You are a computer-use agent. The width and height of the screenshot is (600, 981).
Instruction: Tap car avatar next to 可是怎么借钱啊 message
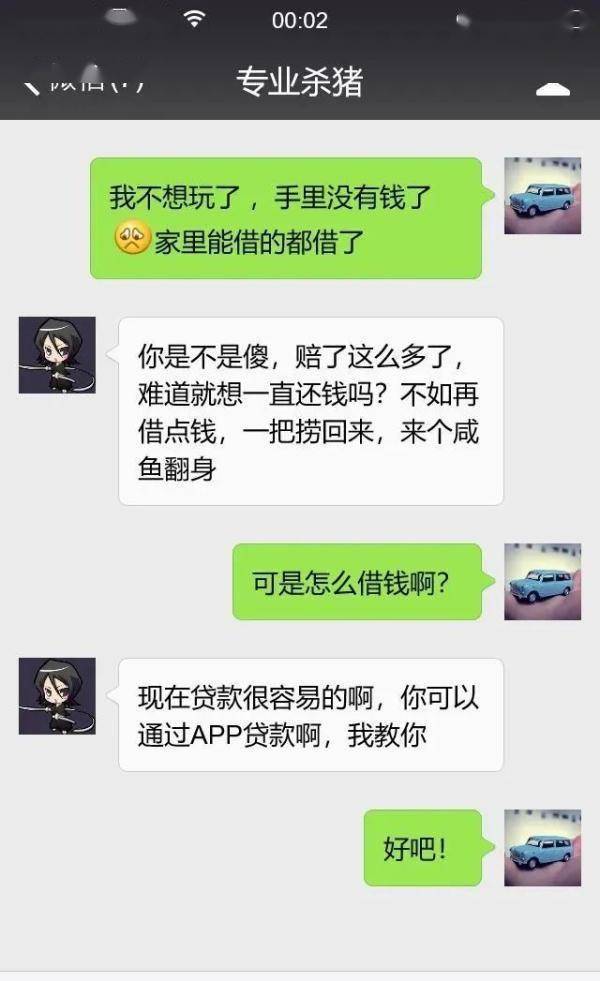[542, 582]
